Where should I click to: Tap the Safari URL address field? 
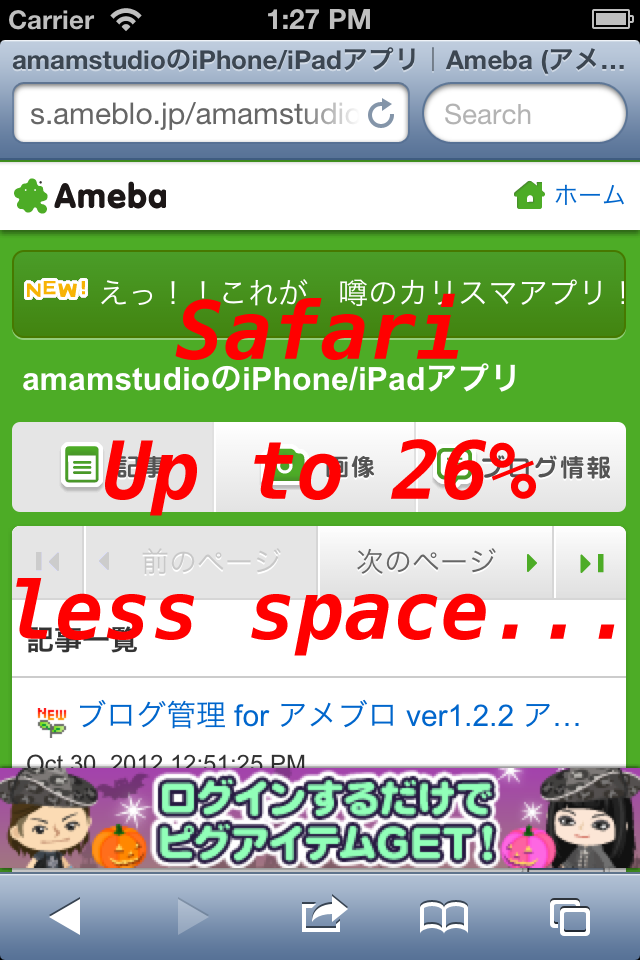click(x=190, y=114)
